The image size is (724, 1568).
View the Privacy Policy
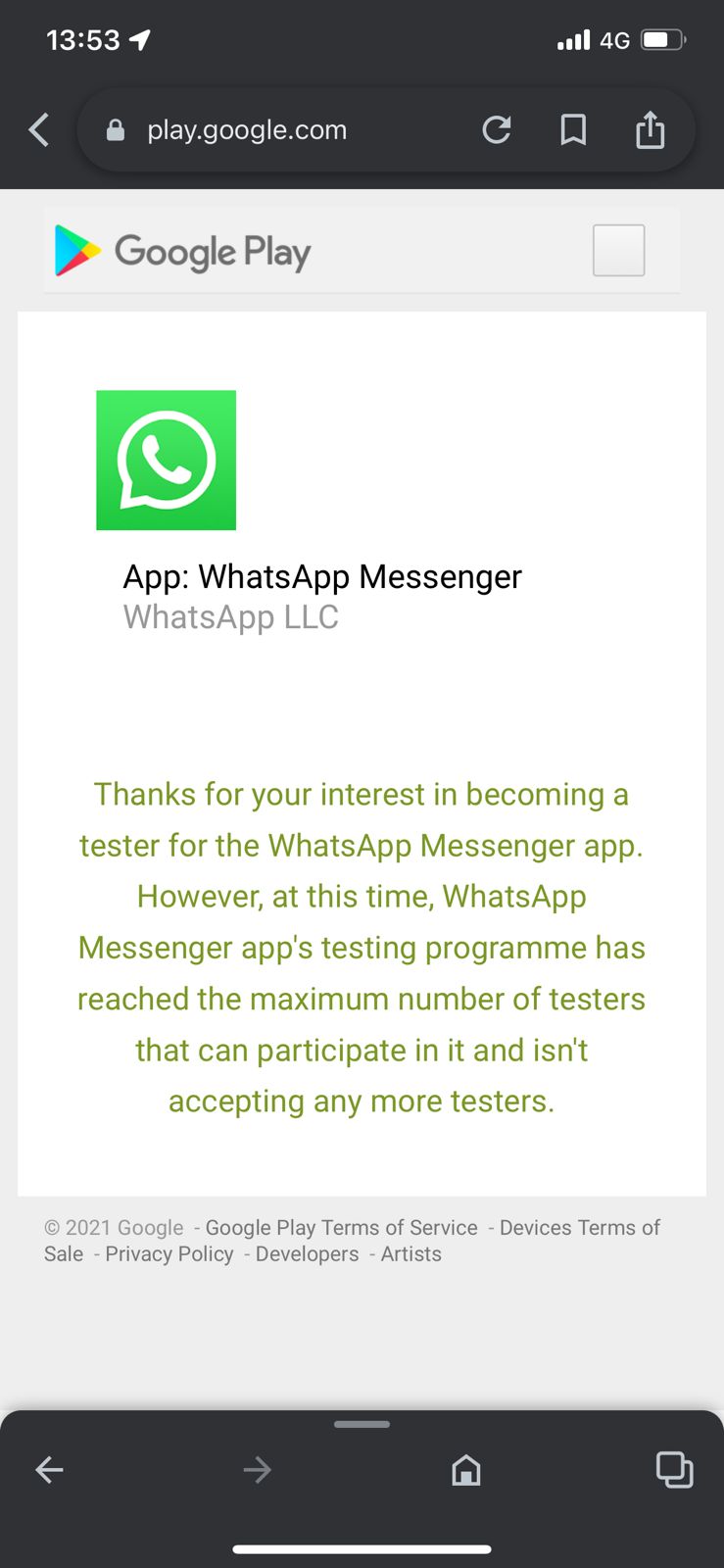click(169, 1253)
